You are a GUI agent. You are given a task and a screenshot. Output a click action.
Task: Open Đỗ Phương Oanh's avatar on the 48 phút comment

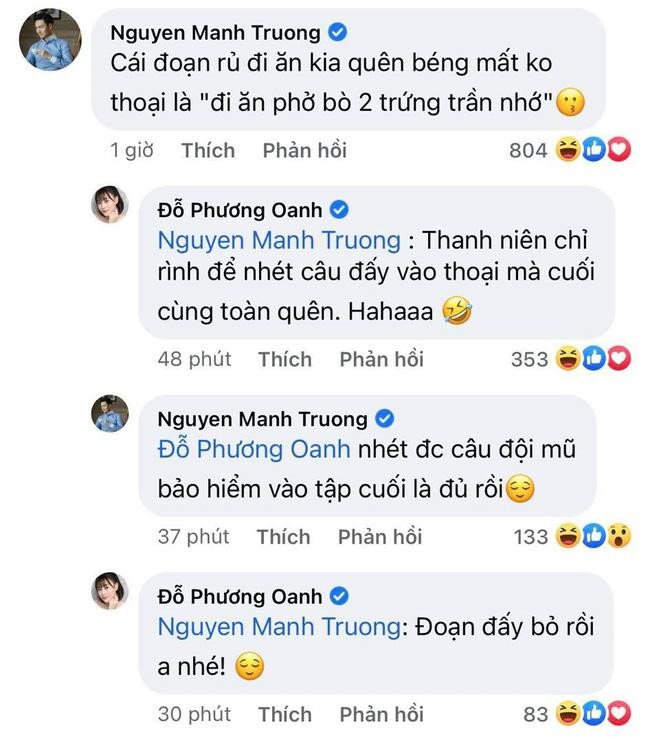pyautogui.click(x=109, y=205)
